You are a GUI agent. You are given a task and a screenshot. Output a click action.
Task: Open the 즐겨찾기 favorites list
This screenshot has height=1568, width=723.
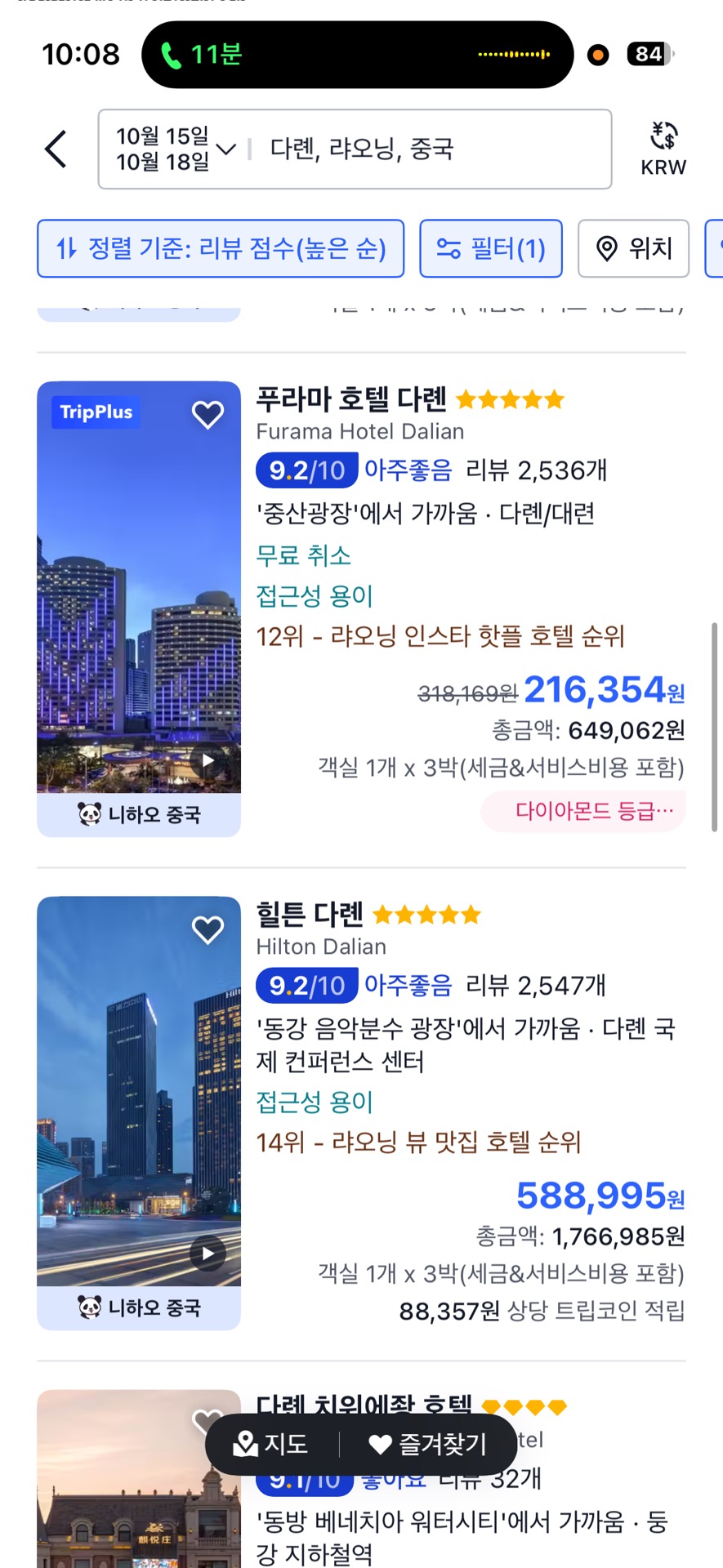tap(428, 1444)
